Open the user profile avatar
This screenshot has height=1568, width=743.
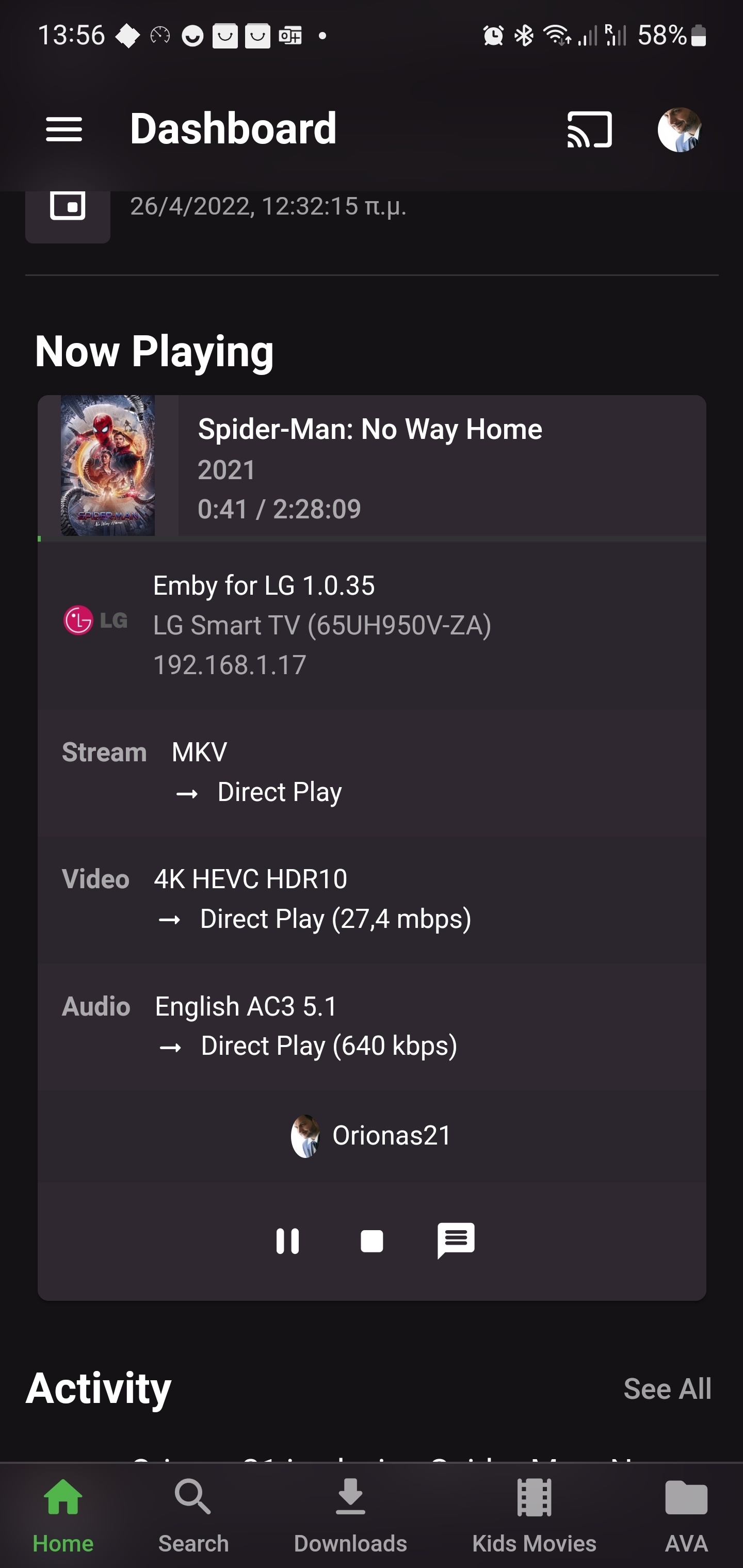coord(679,129)
